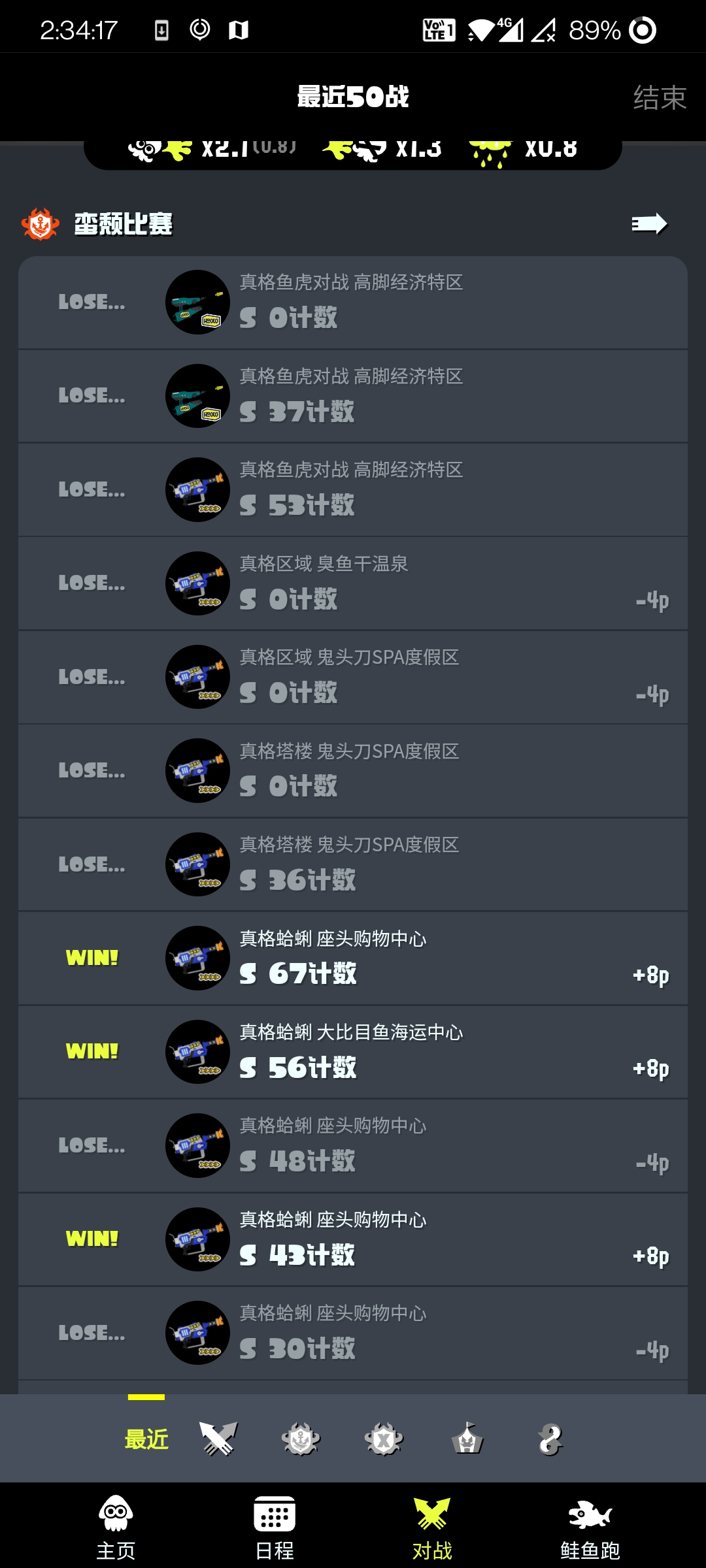
Task: Filter by anarchy battle badge icon
Action: [301, 1439]
